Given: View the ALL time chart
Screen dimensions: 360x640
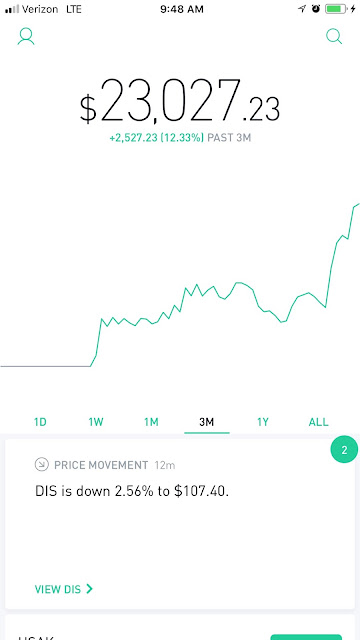Looking at the screenshot, I should pyautogui.click(x=318, y=422).
